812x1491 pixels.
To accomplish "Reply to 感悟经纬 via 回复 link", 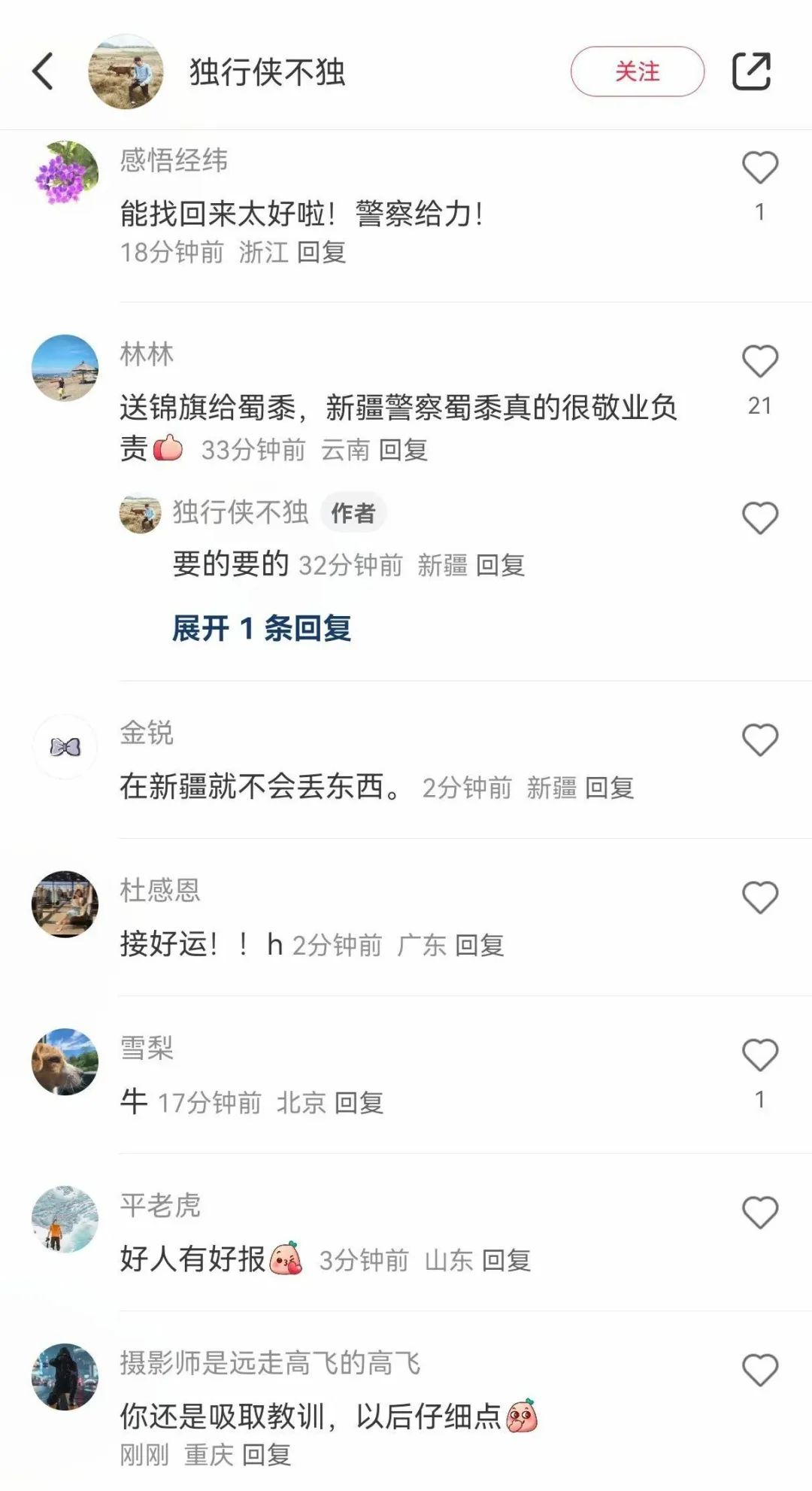I will (x=322, y=254).
